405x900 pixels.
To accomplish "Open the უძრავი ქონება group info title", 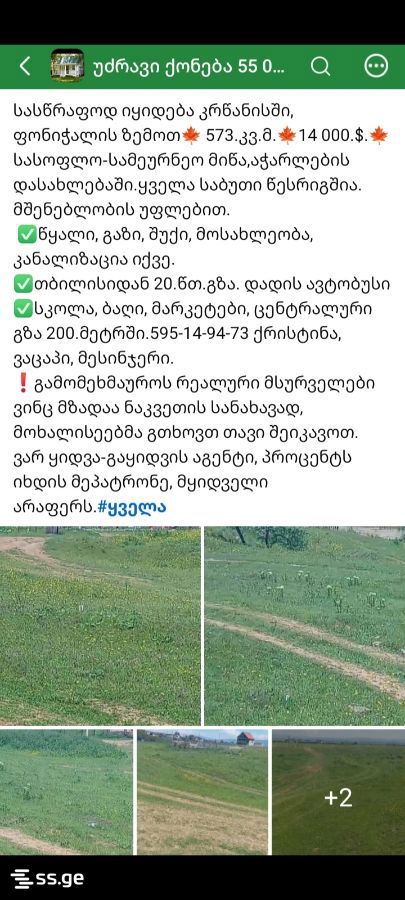I will [189, 67].
